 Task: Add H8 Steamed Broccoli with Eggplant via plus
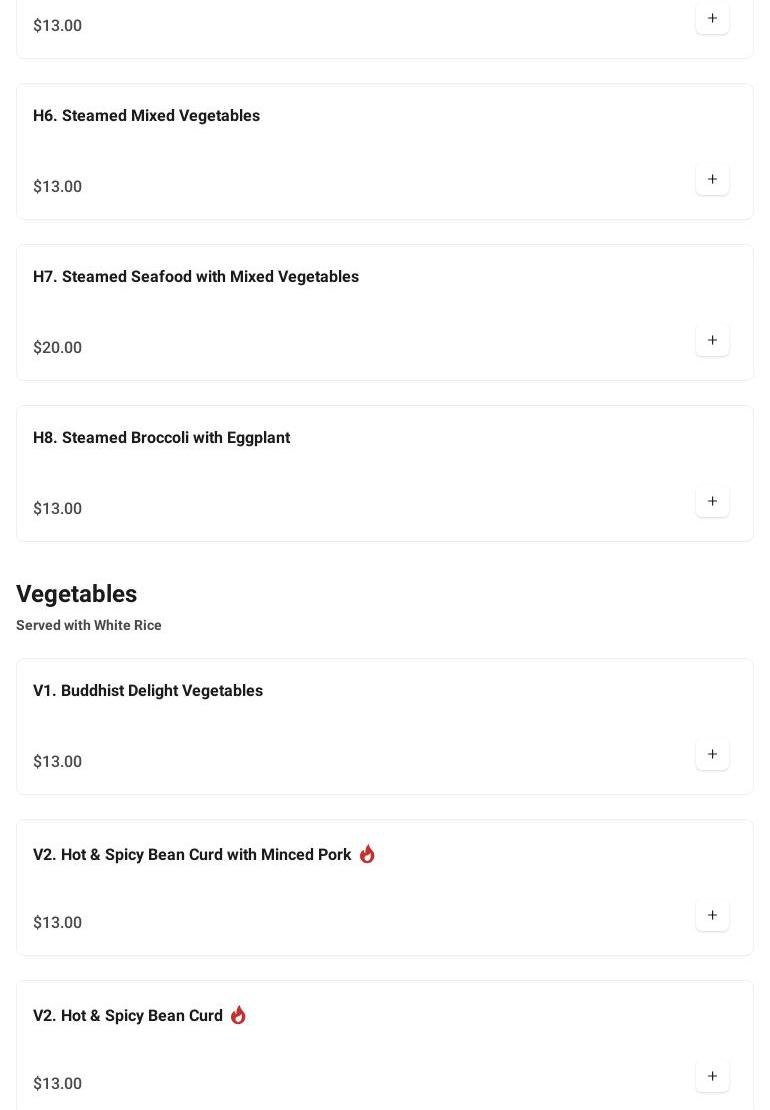point(712,502)
